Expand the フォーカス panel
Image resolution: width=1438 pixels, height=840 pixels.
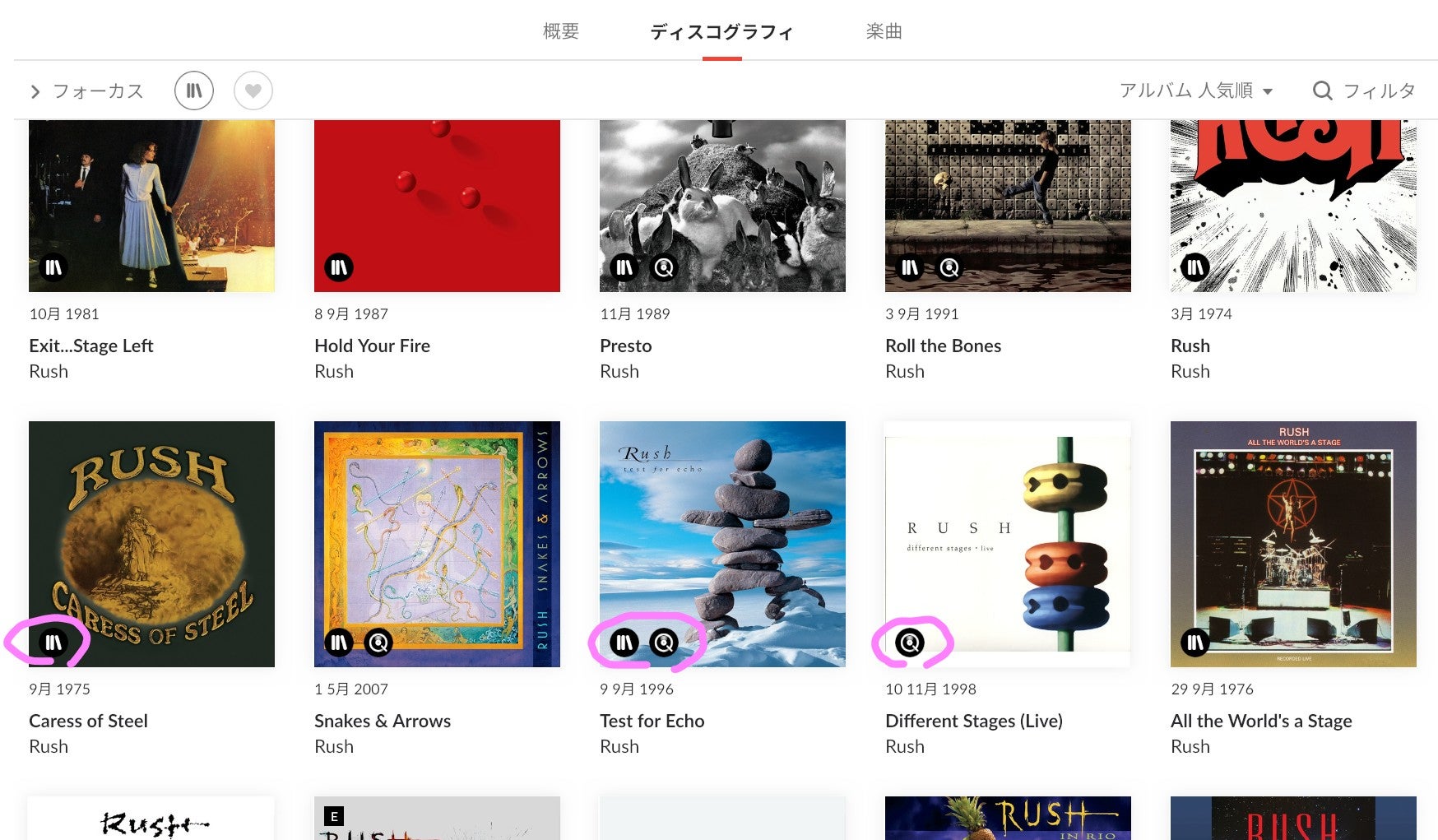click(86, 91)
